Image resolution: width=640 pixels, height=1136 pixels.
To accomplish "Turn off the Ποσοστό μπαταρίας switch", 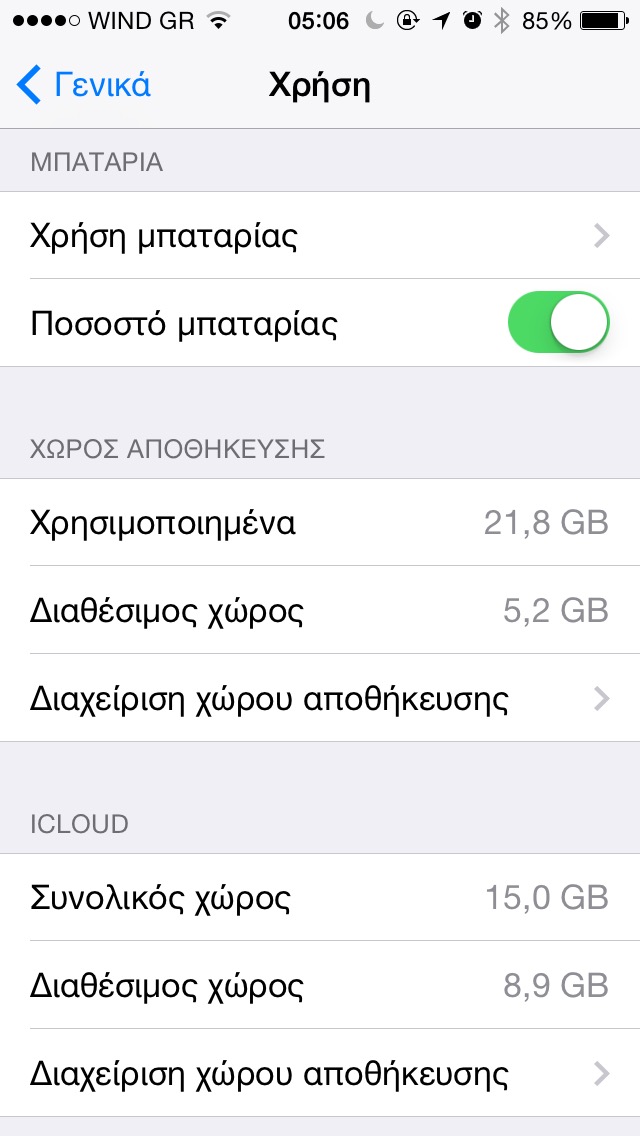I will pyautogui.click(x=558, y=323).
